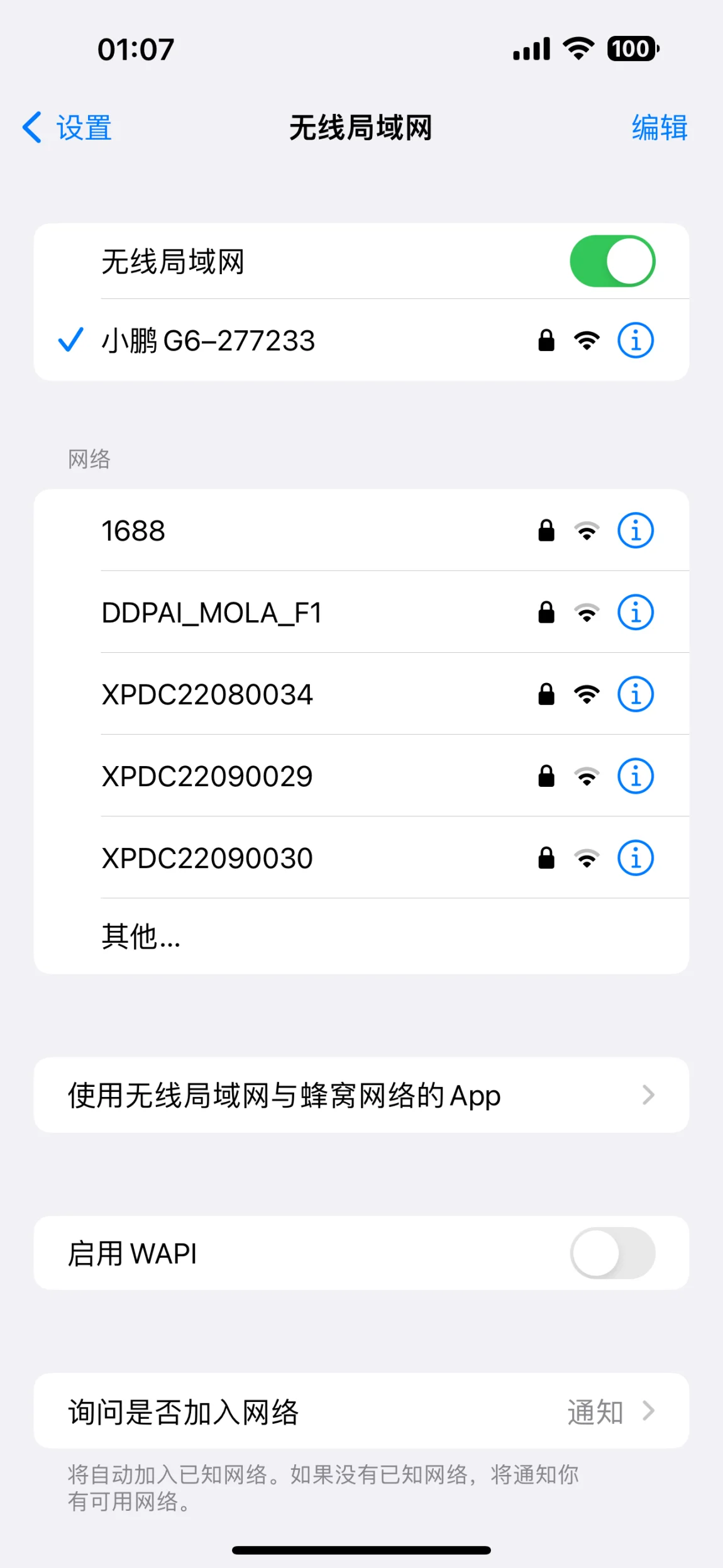Join the 1688 network

tap(361, 530)
